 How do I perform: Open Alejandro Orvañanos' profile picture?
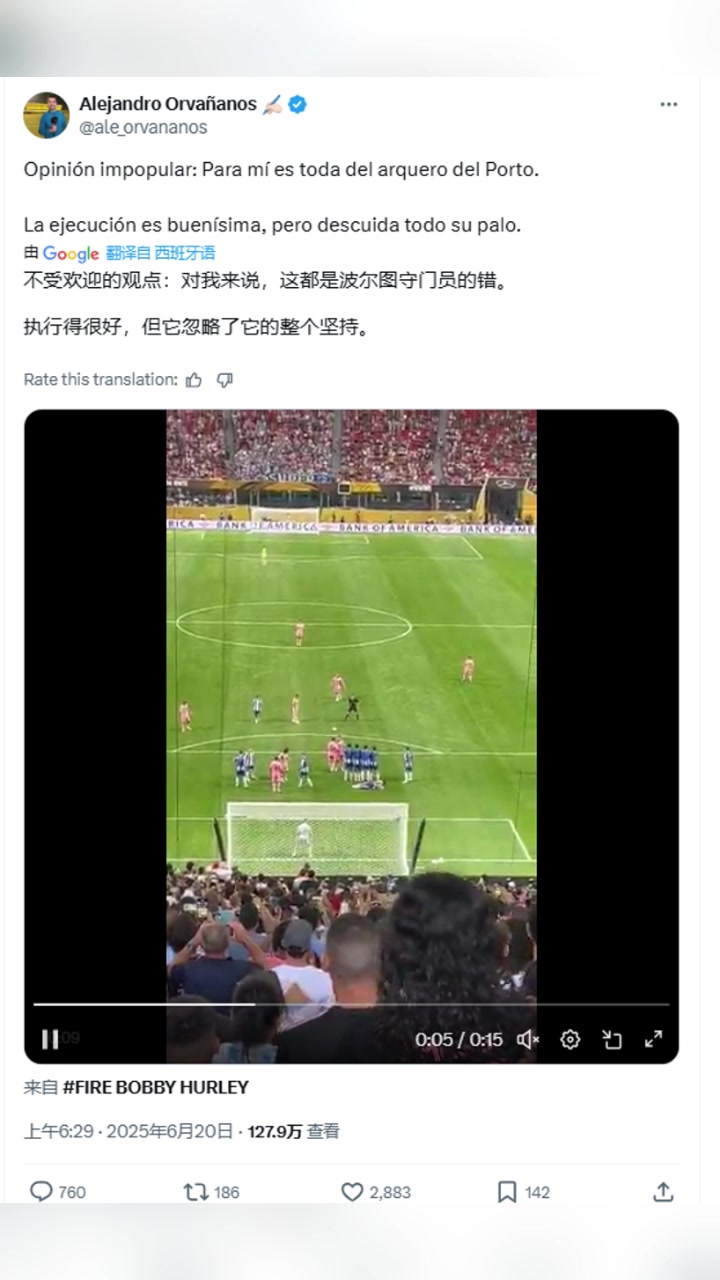coord(46,115)
